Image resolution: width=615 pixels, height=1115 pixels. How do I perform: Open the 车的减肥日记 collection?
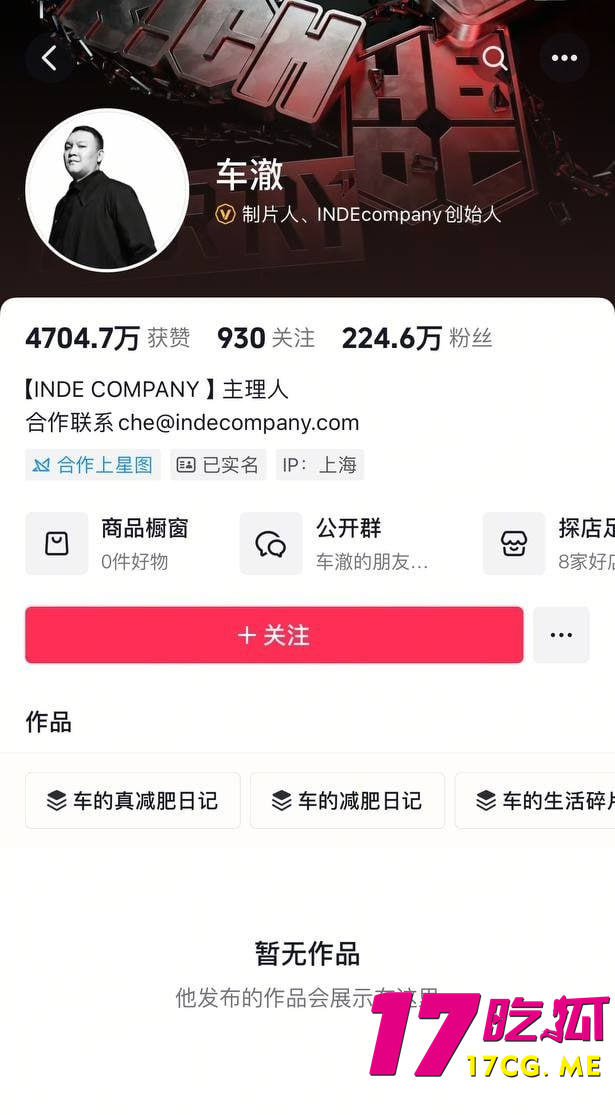click(x=347, y=800)
